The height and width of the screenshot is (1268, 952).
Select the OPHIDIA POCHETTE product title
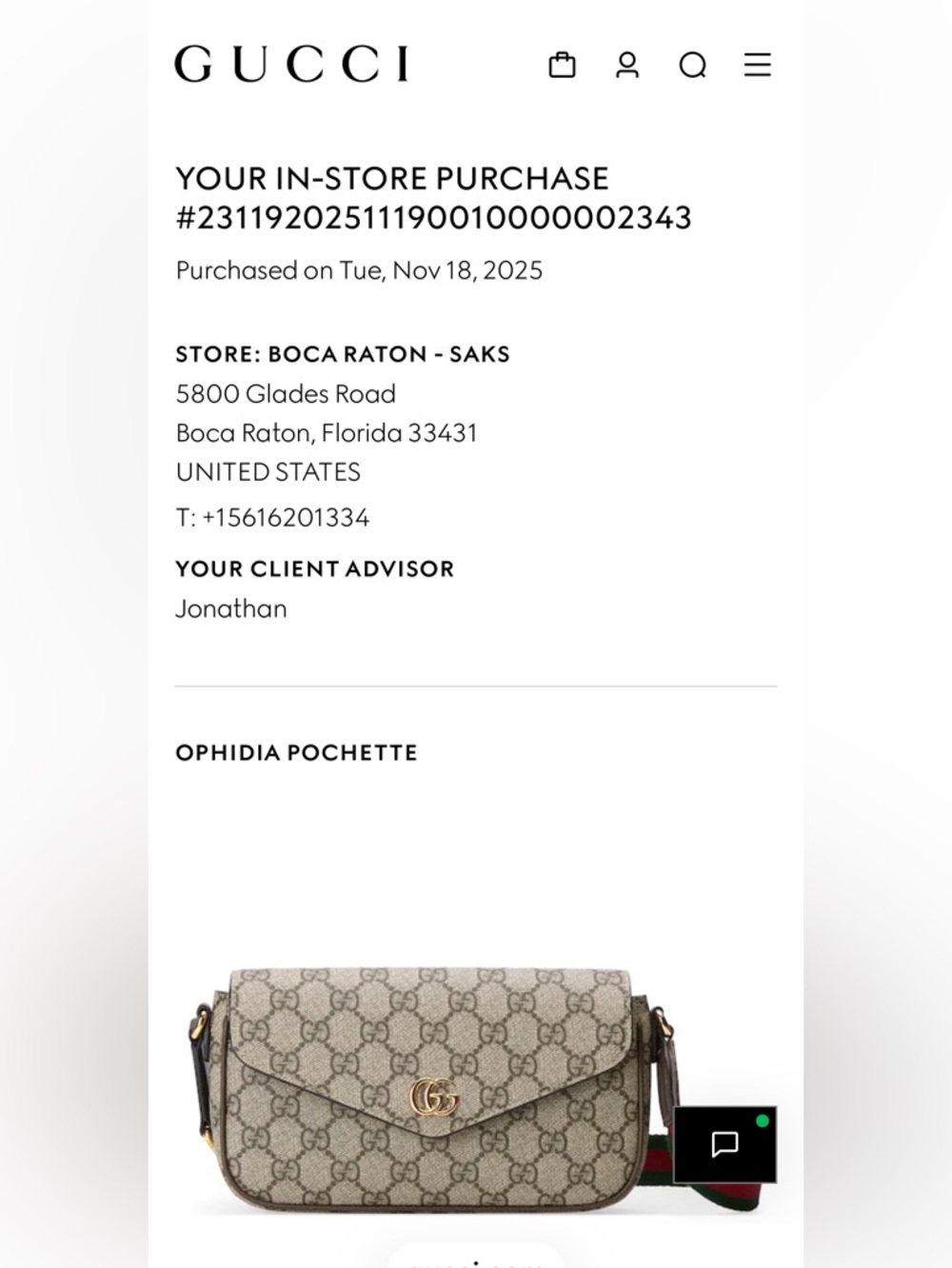click(x=296, y=752)
